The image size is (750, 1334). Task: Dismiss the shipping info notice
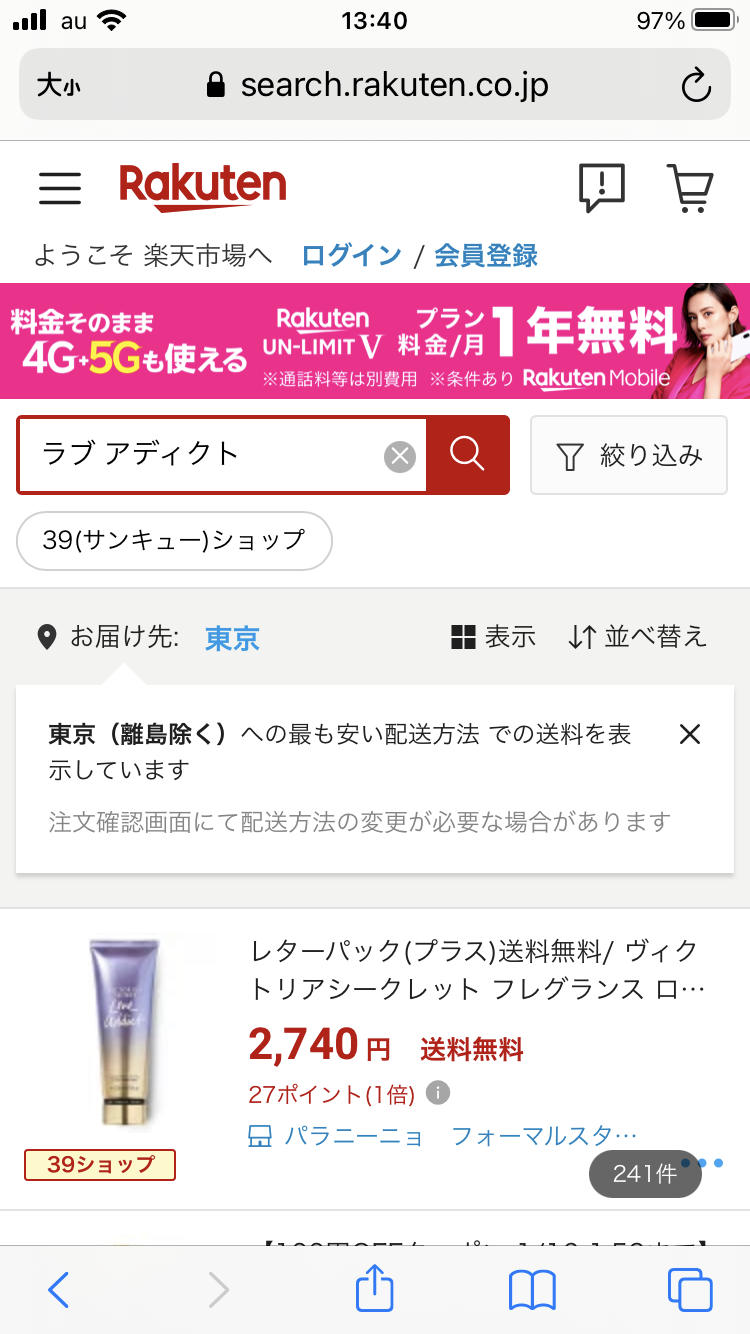(689, 735)
